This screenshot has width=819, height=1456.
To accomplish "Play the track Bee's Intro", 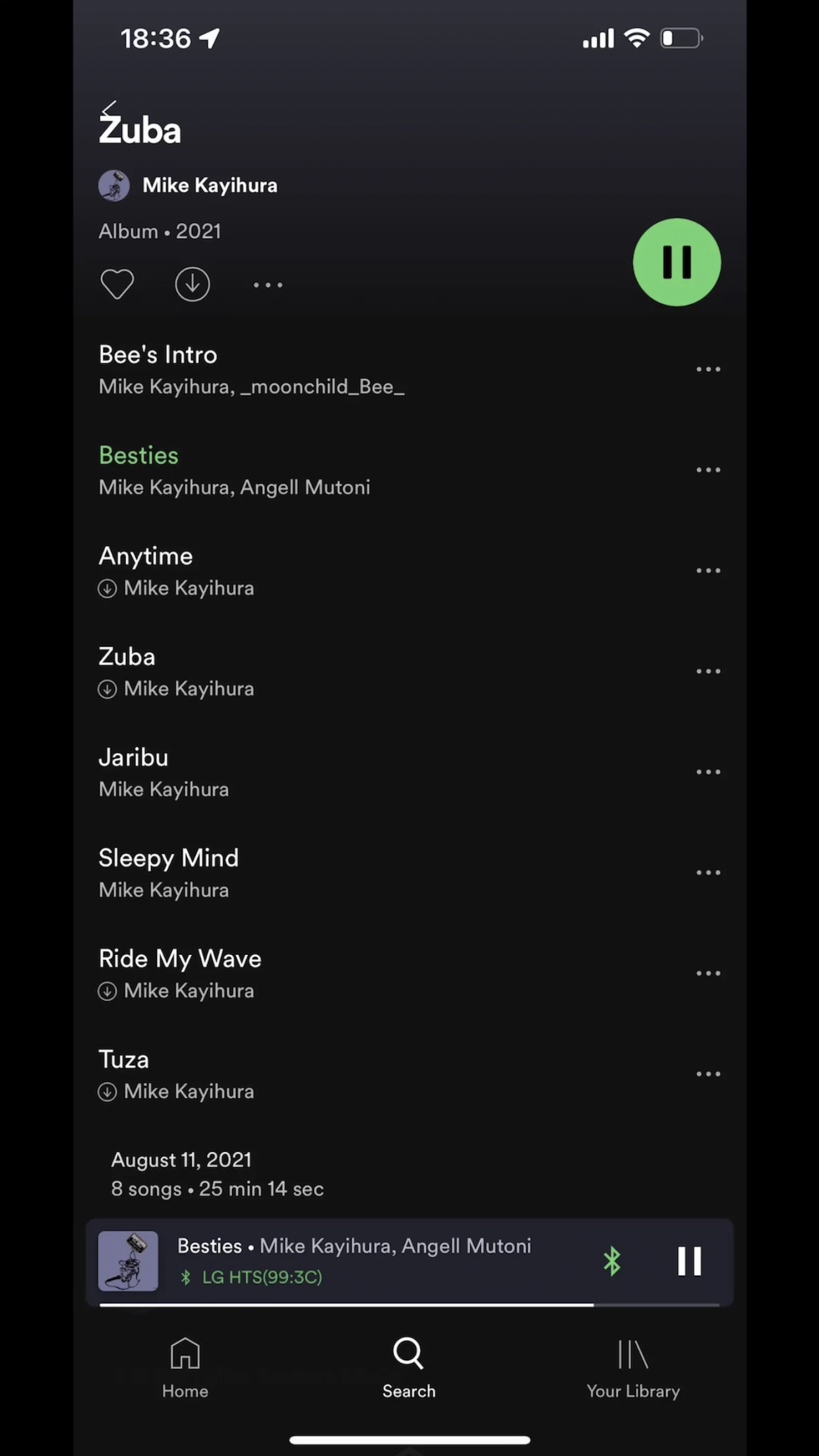I will (158, 355).
